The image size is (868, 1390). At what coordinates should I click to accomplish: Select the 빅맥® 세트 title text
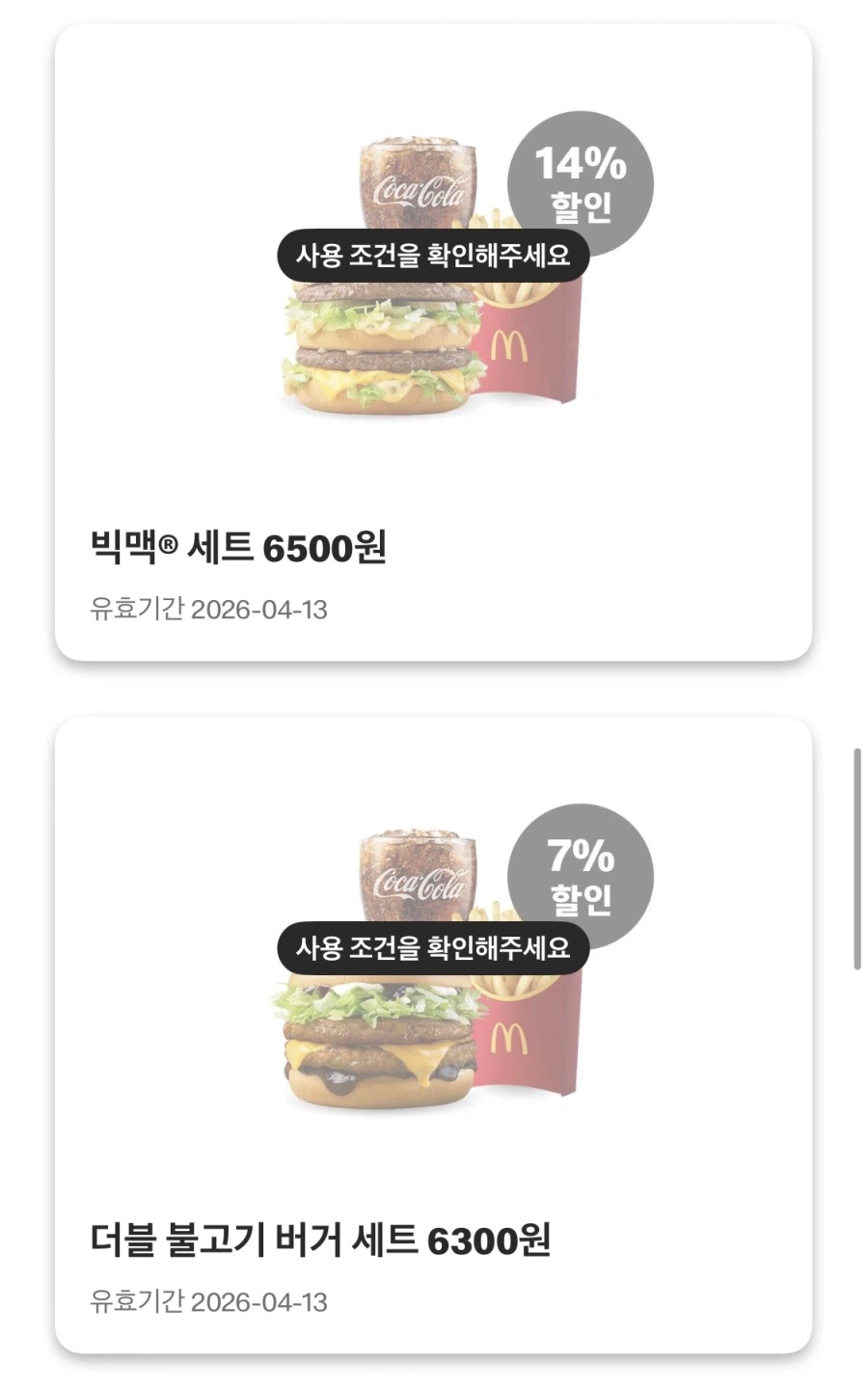pos(174,545)
